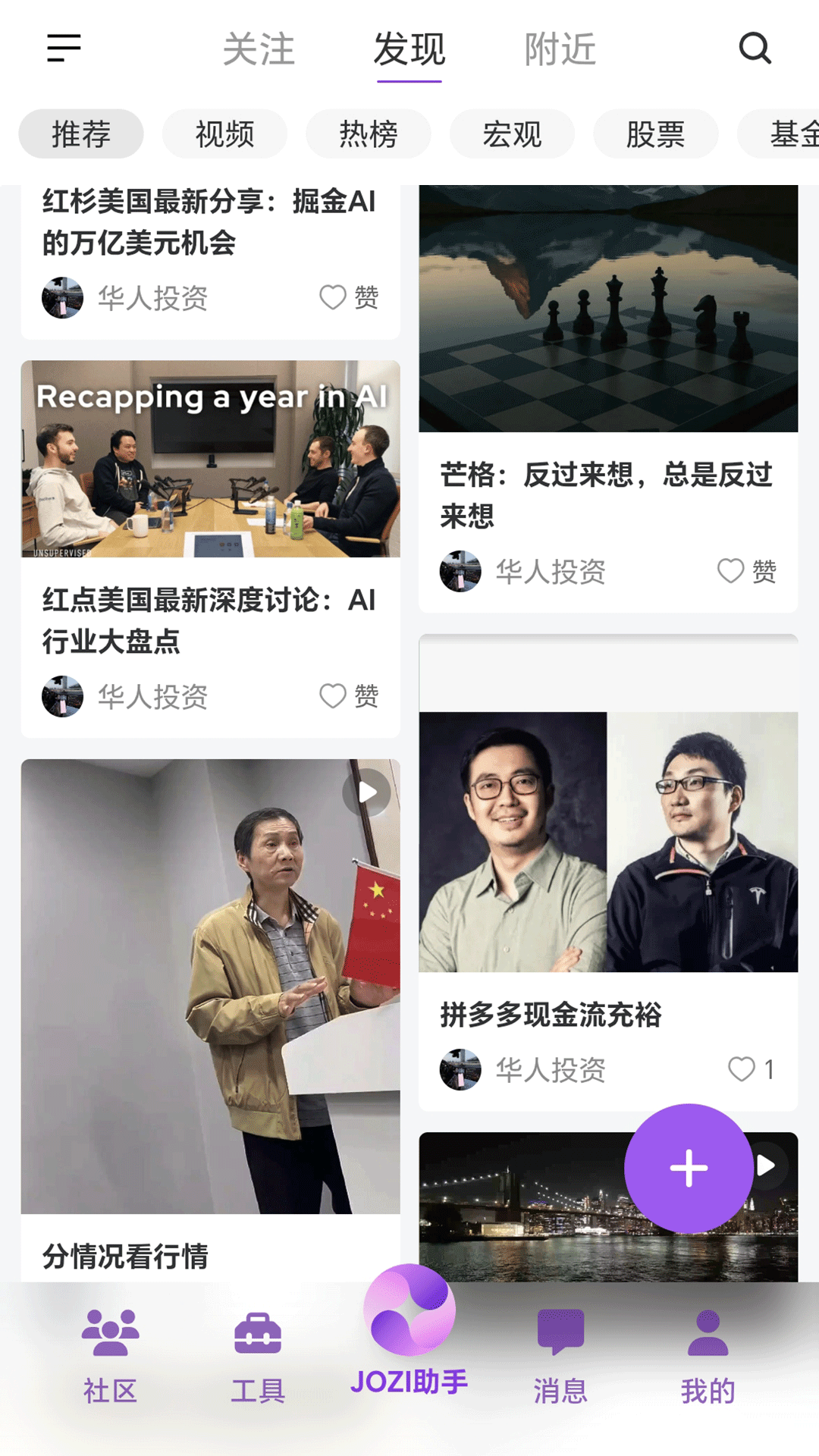Open 华人投资 user profile avatar

click(61, 298)
